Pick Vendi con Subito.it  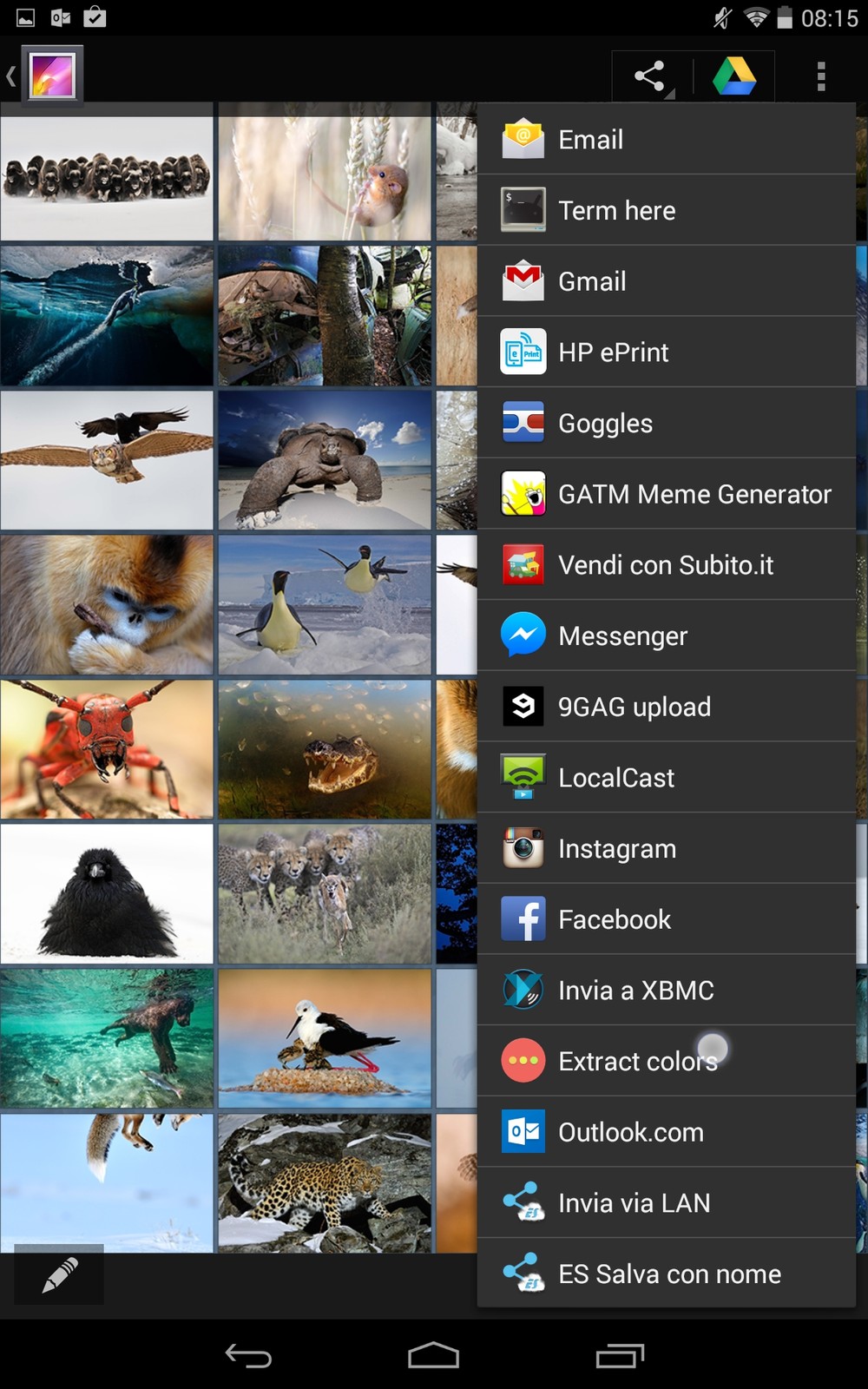click(666, 565)
